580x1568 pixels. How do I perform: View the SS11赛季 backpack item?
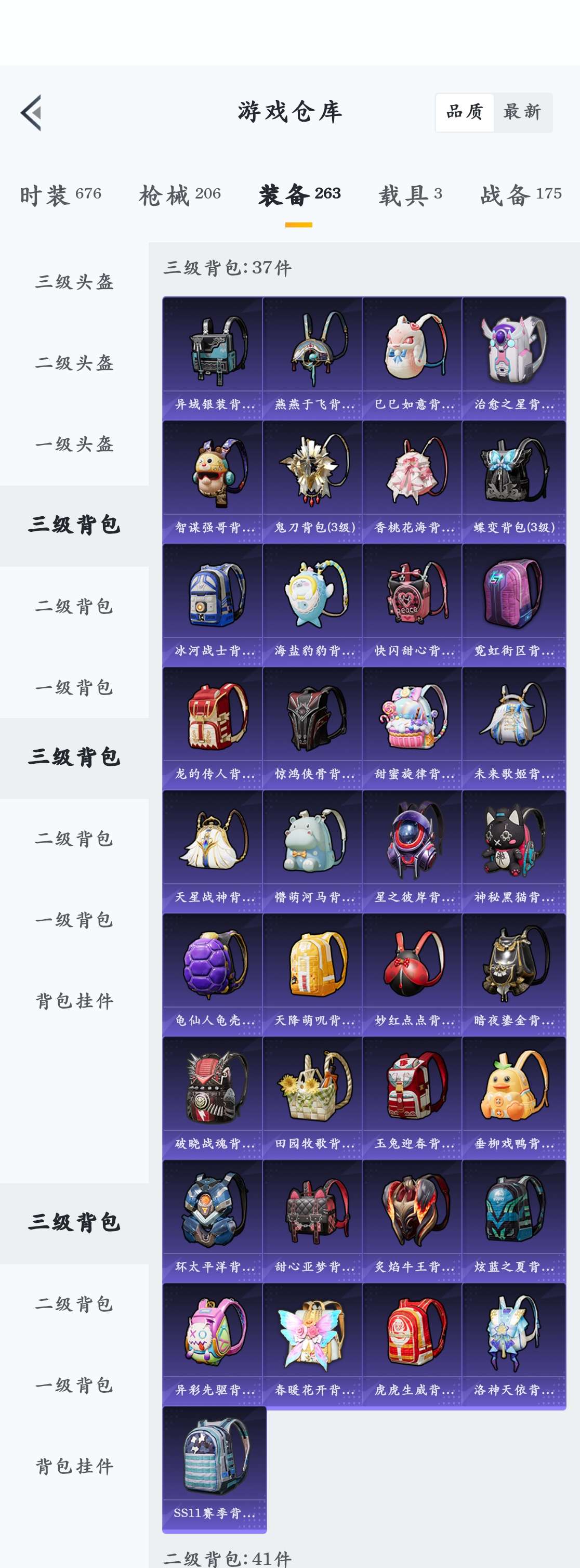click(214, 1468)
